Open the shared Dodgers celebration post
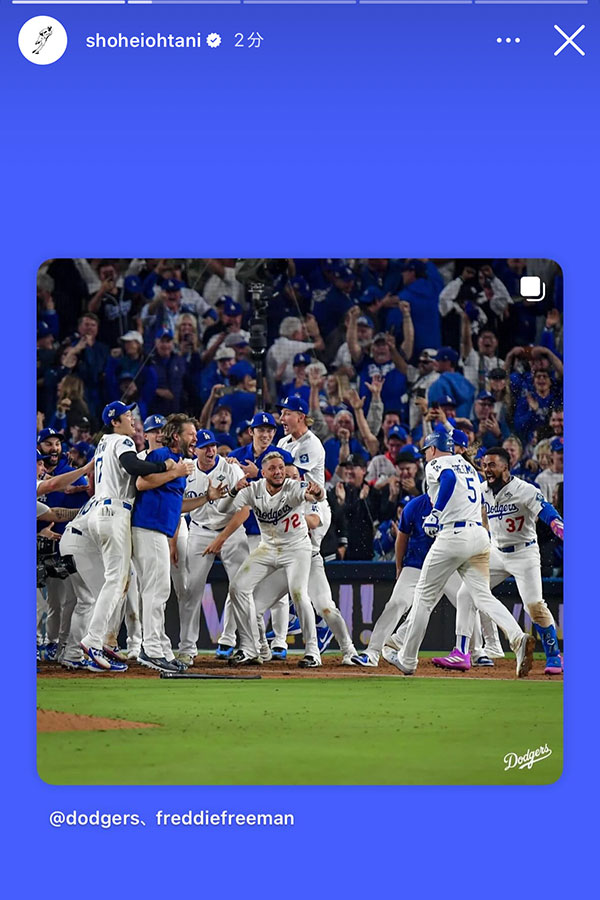Image resolution: width=600 pixels, height=900 pixels. (300, 521)
